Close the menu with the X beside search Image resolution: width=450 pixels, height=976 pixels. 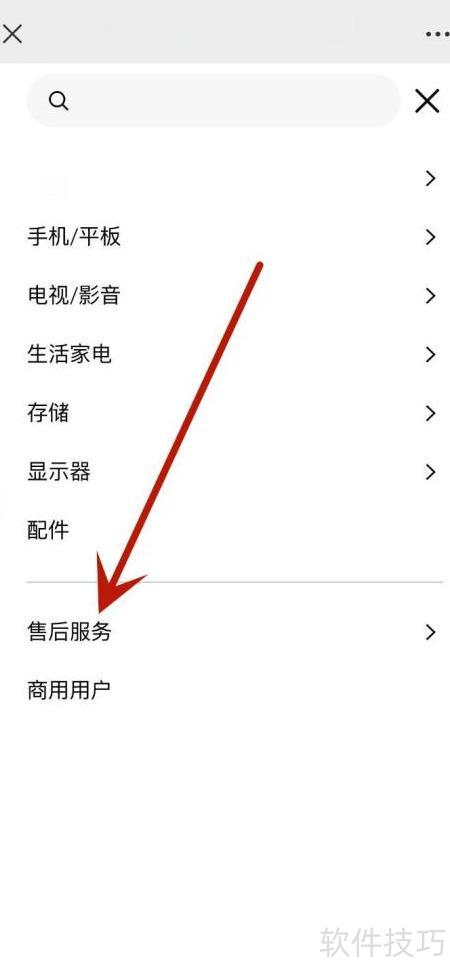[x=427, y=101]
